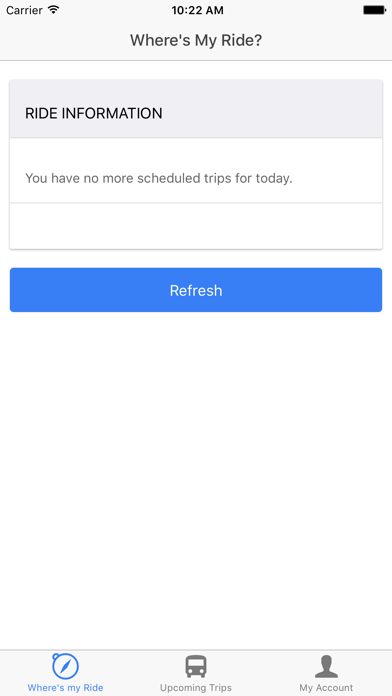Open the My Account tab

click(x=326, y=673)
